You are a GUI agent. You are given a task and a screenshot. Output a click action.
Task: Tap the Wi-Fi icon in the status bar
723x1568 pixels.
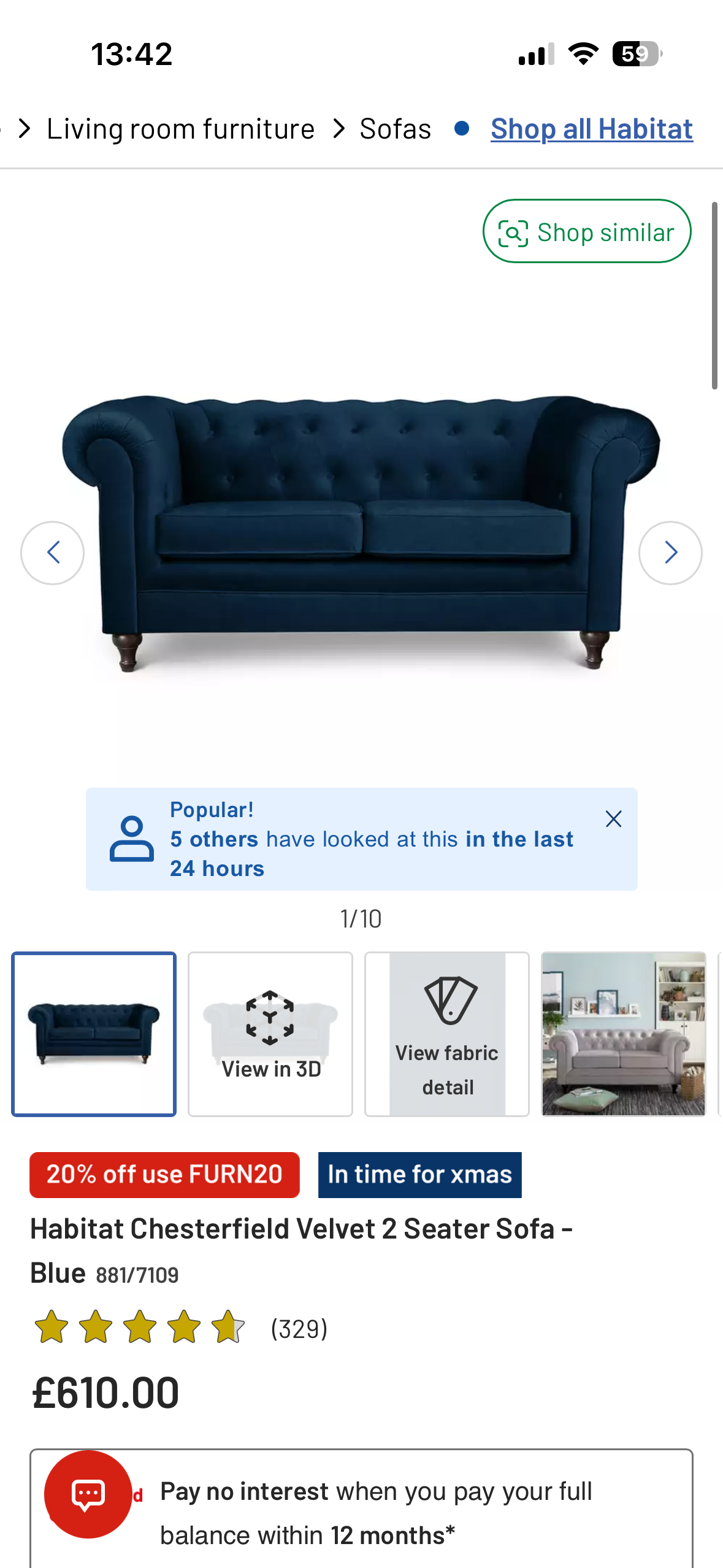point(582,55)
